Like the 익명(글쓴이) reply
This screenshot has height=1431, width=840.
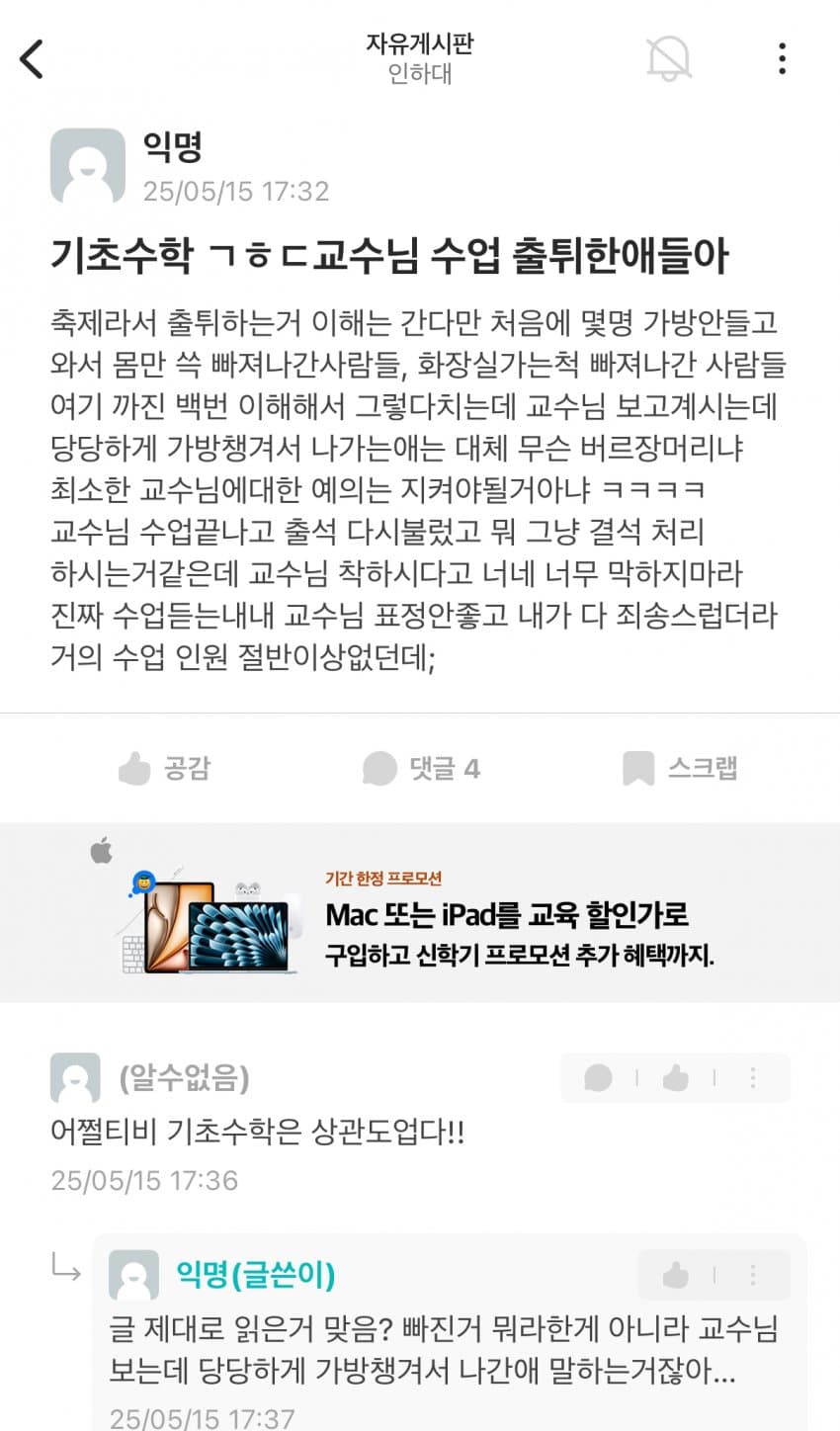click(x=676, y=1275)
